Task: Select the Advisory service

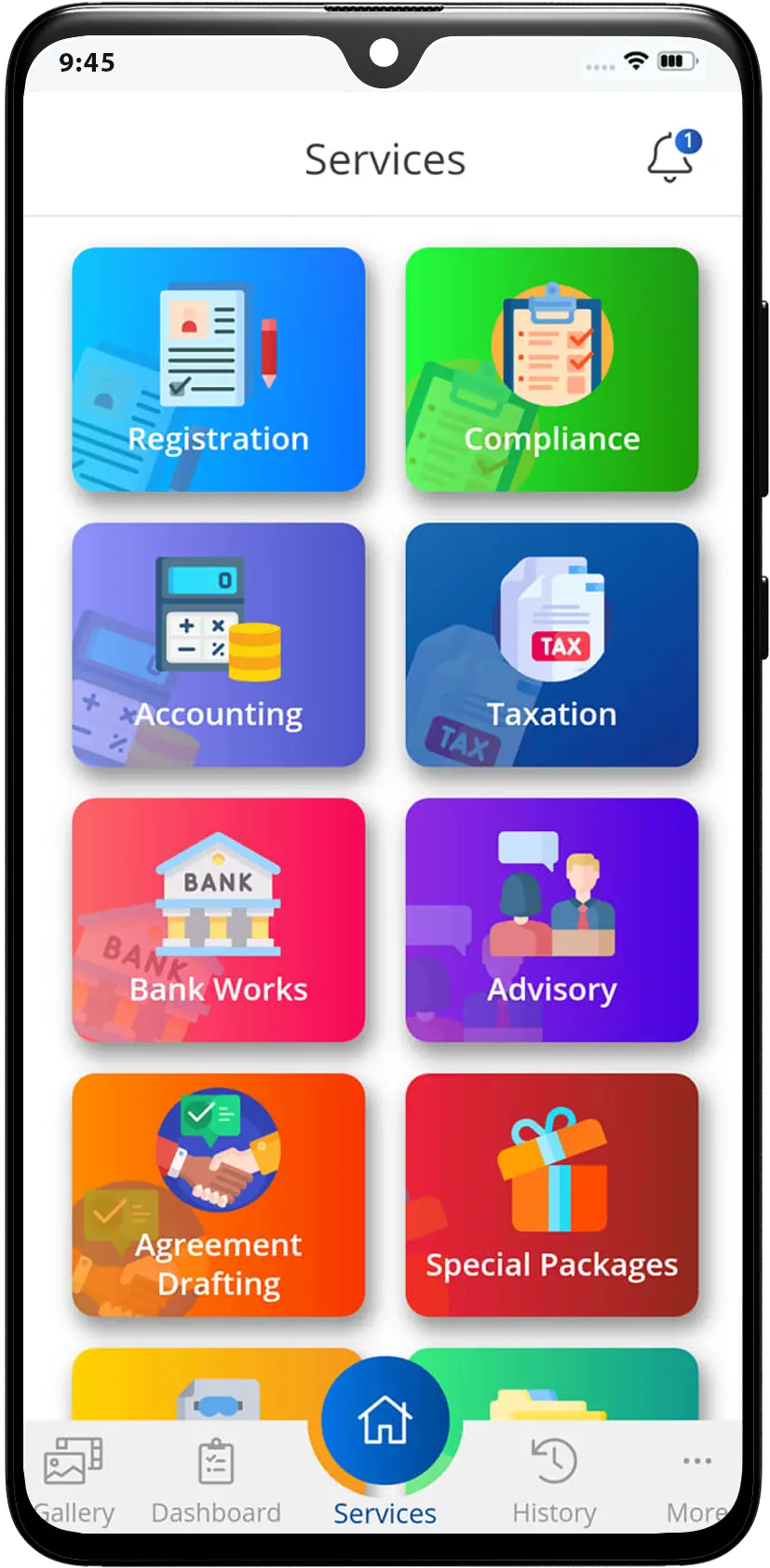Action: [x=551, y=920]
